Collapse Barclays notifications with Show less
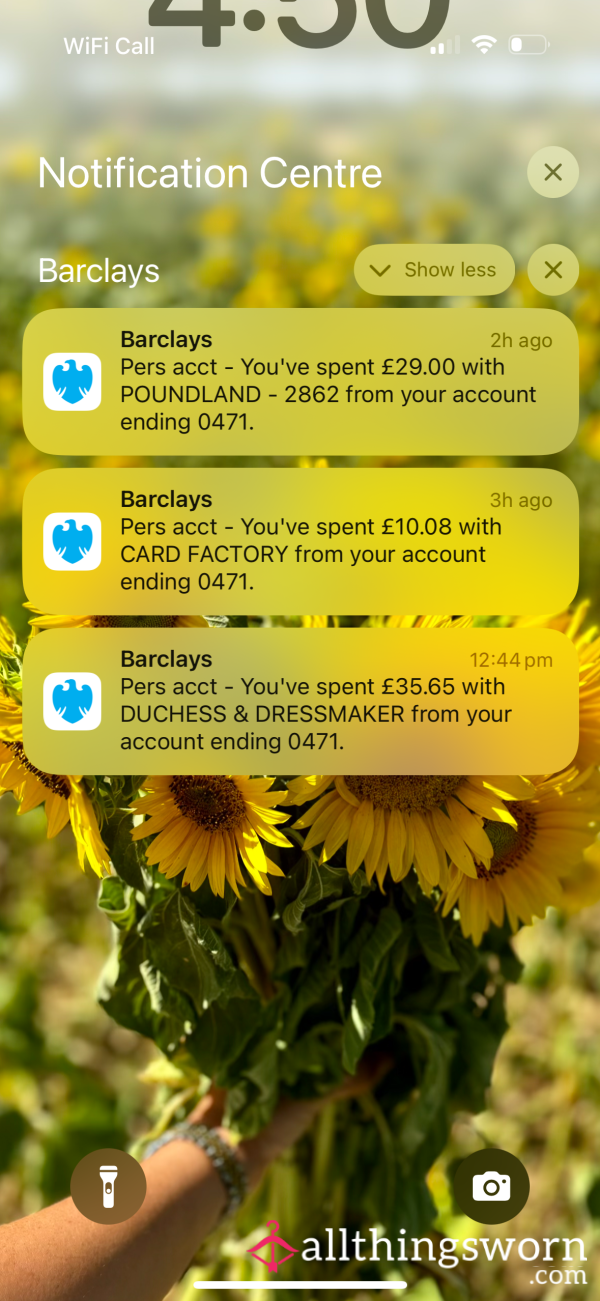Image resolution: width=600 pixels, height=1301 pixels. click(x=435, y=270)
